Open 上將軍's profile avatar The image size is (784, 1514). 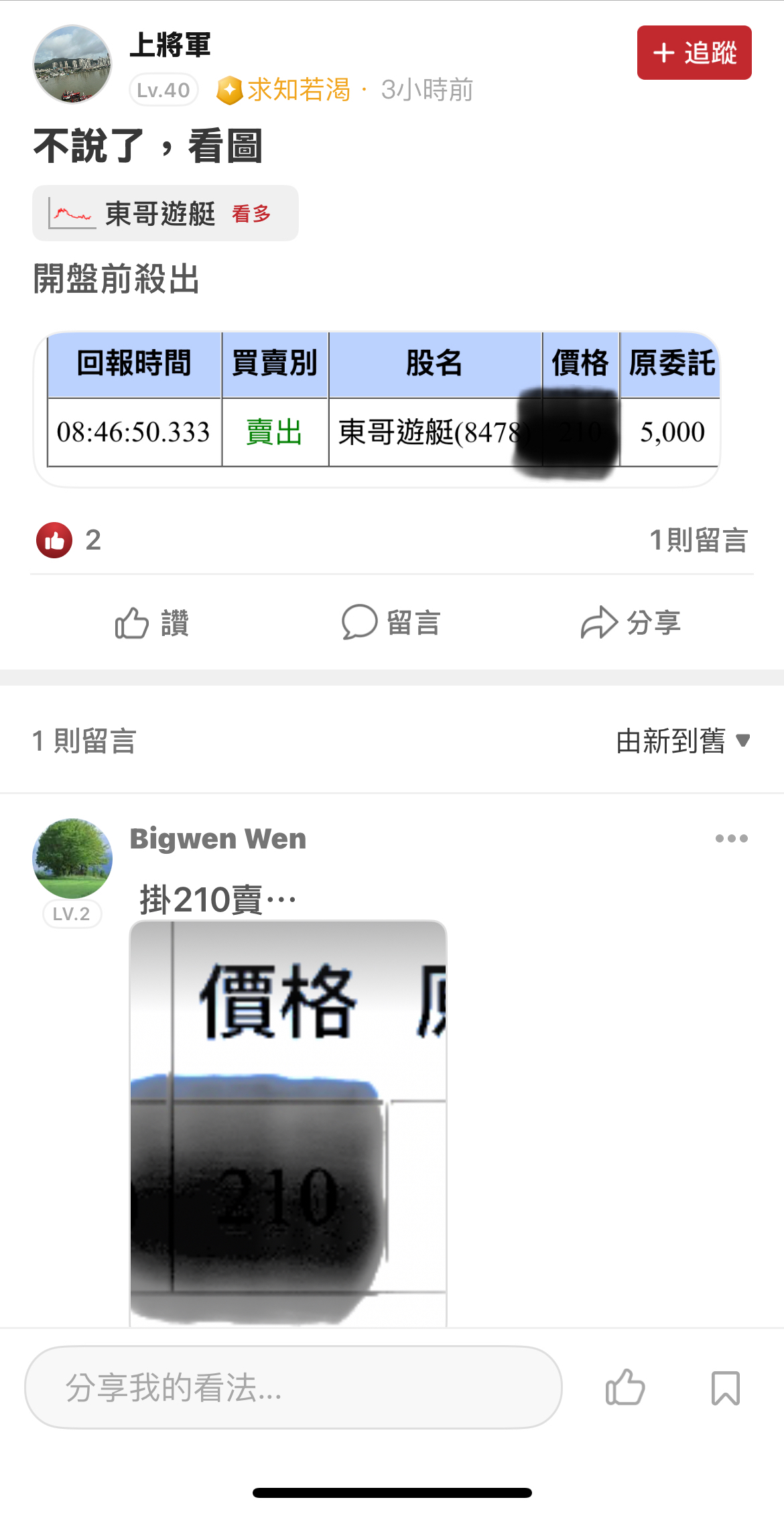pyautogui.click(x=72, y=64)
